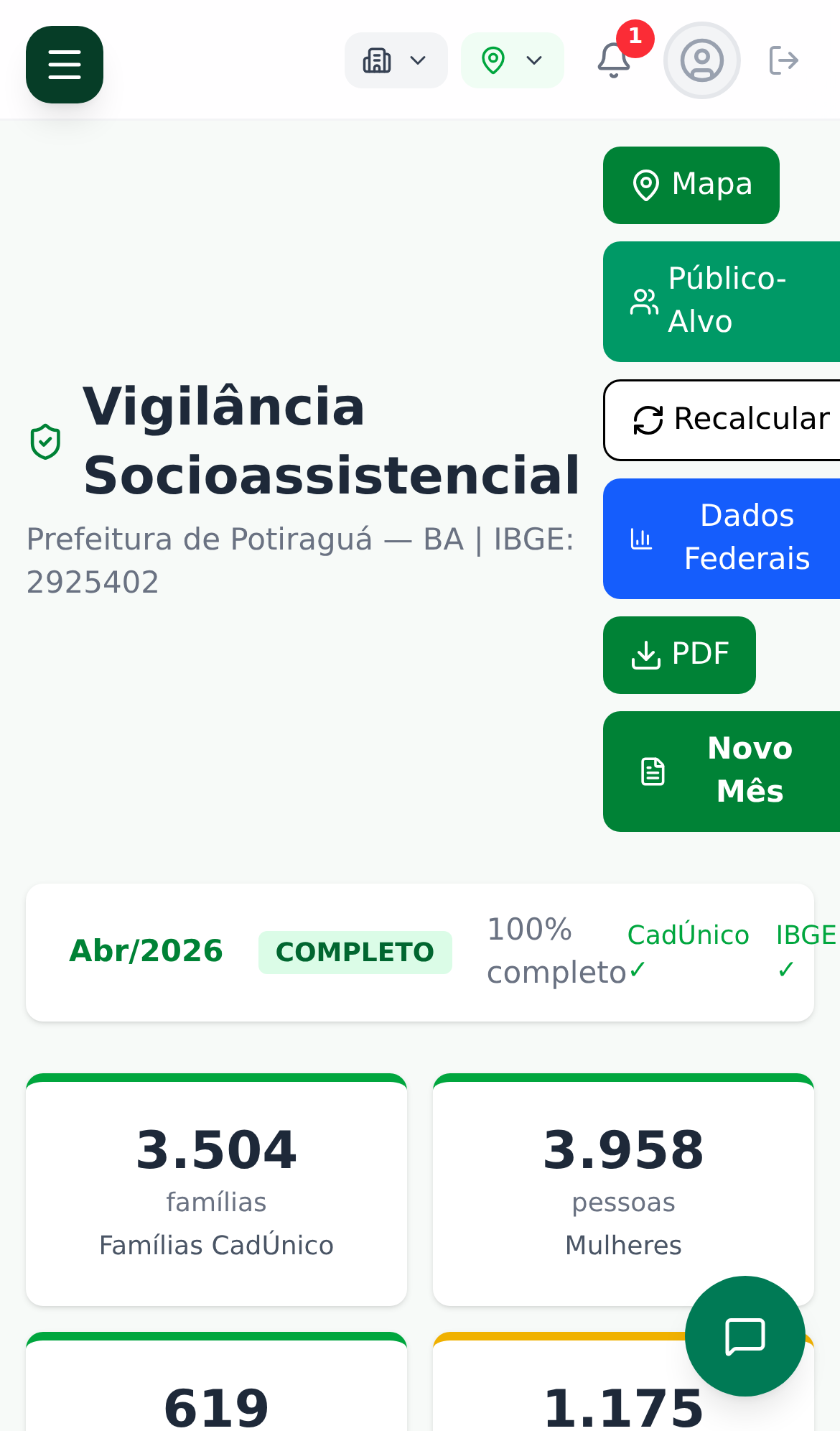Screen dimensions: 840x1431
Task: Open the Mapa view
Action: point(691,185)
